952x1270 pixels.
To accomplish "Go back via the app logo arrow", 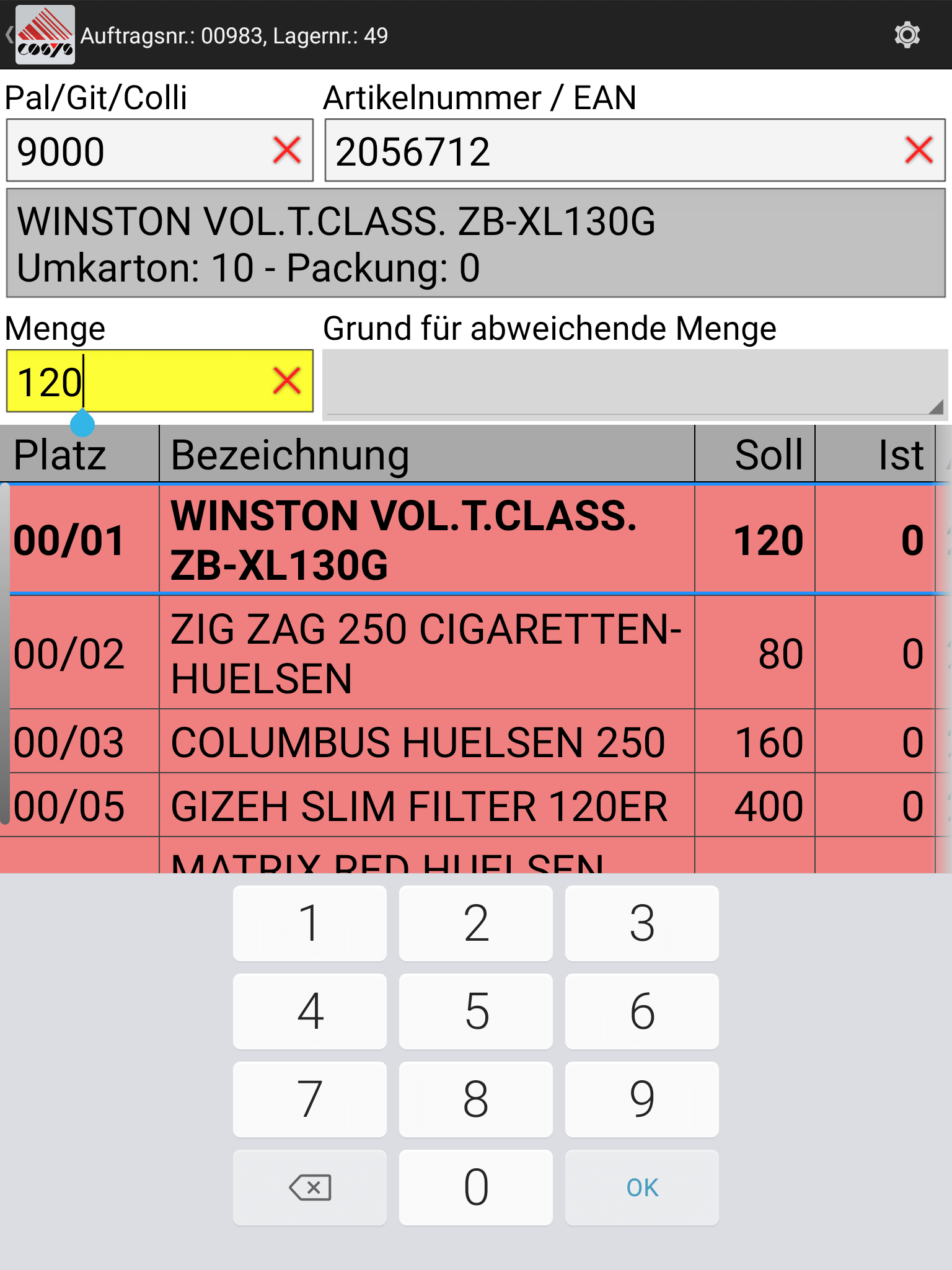I will coord(38,35).
